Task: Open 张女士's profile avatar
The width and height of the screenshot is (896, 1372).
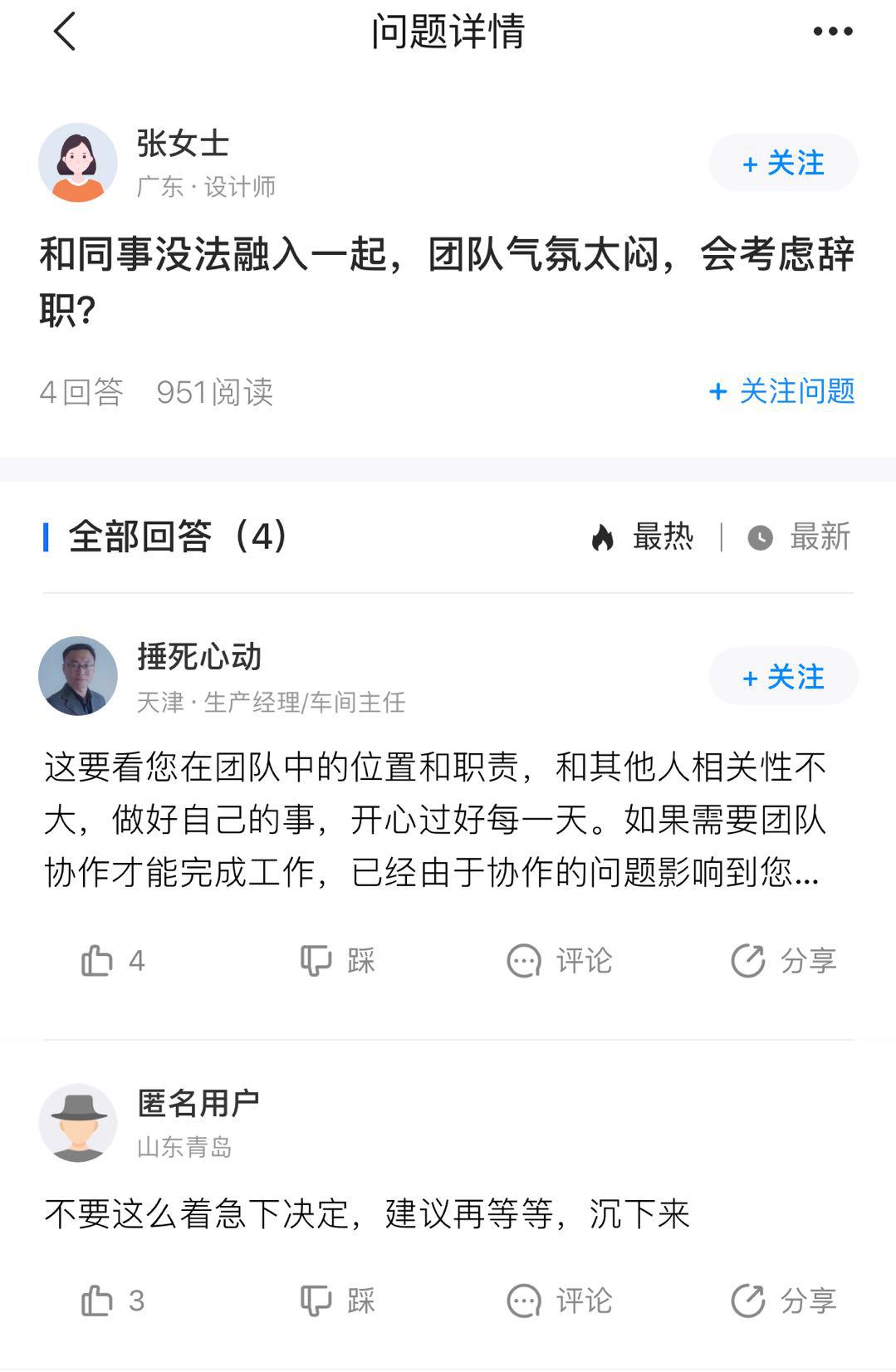Action: (x=78, y=162)
